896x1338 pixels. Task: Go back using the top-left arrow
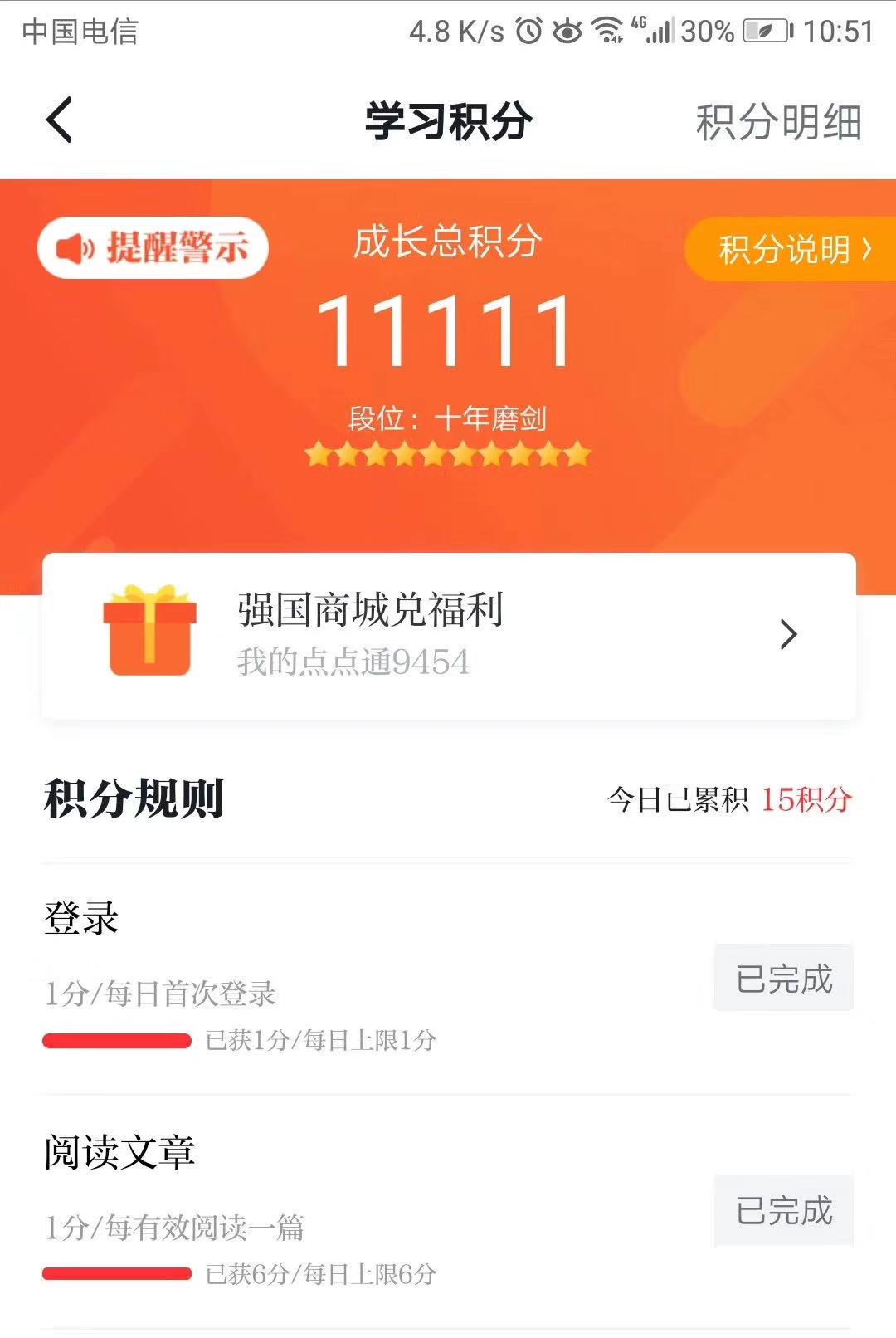click(59, 120)
